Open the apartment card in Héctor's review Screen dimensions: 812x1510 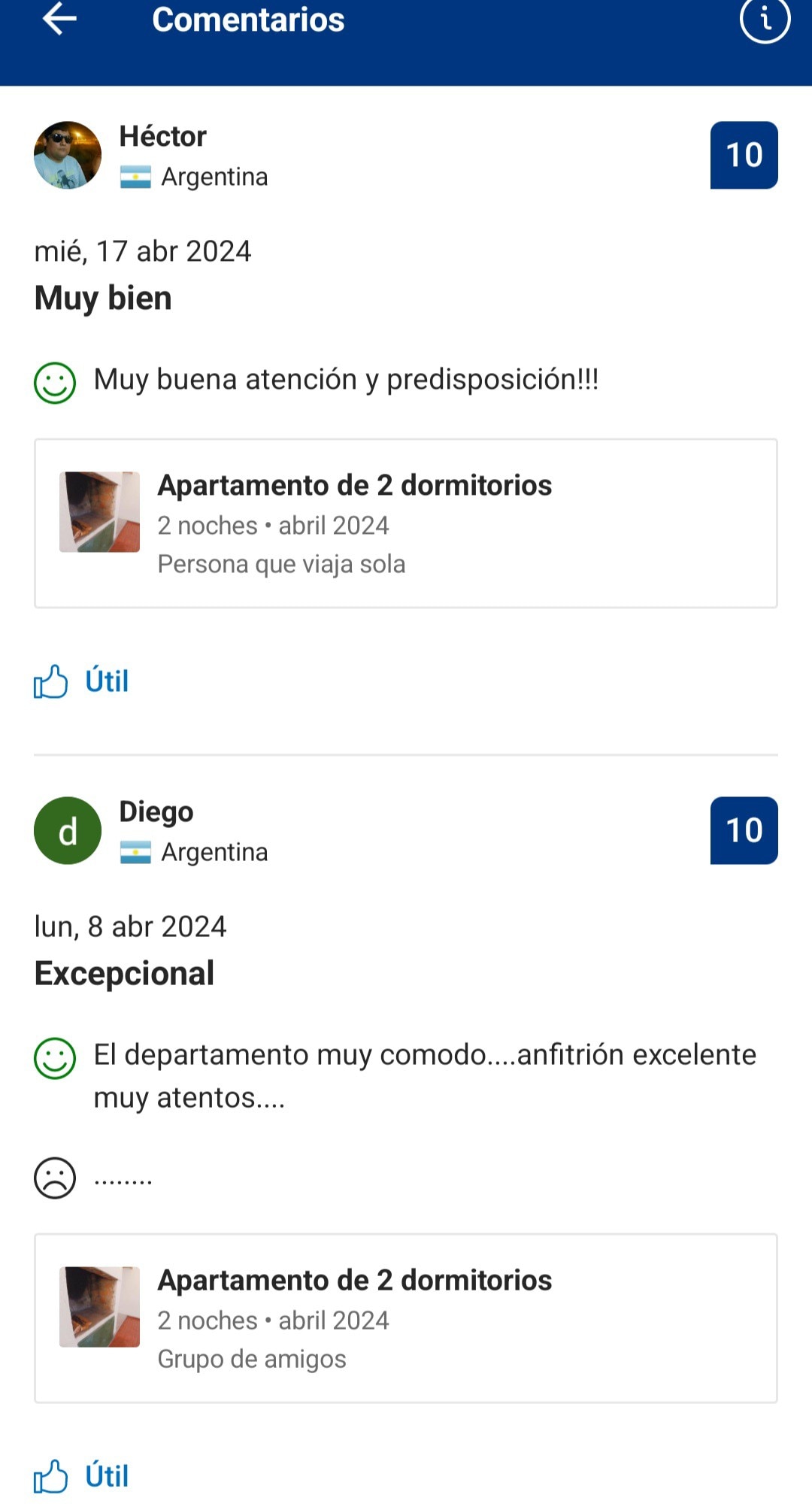tap(406, 523)
